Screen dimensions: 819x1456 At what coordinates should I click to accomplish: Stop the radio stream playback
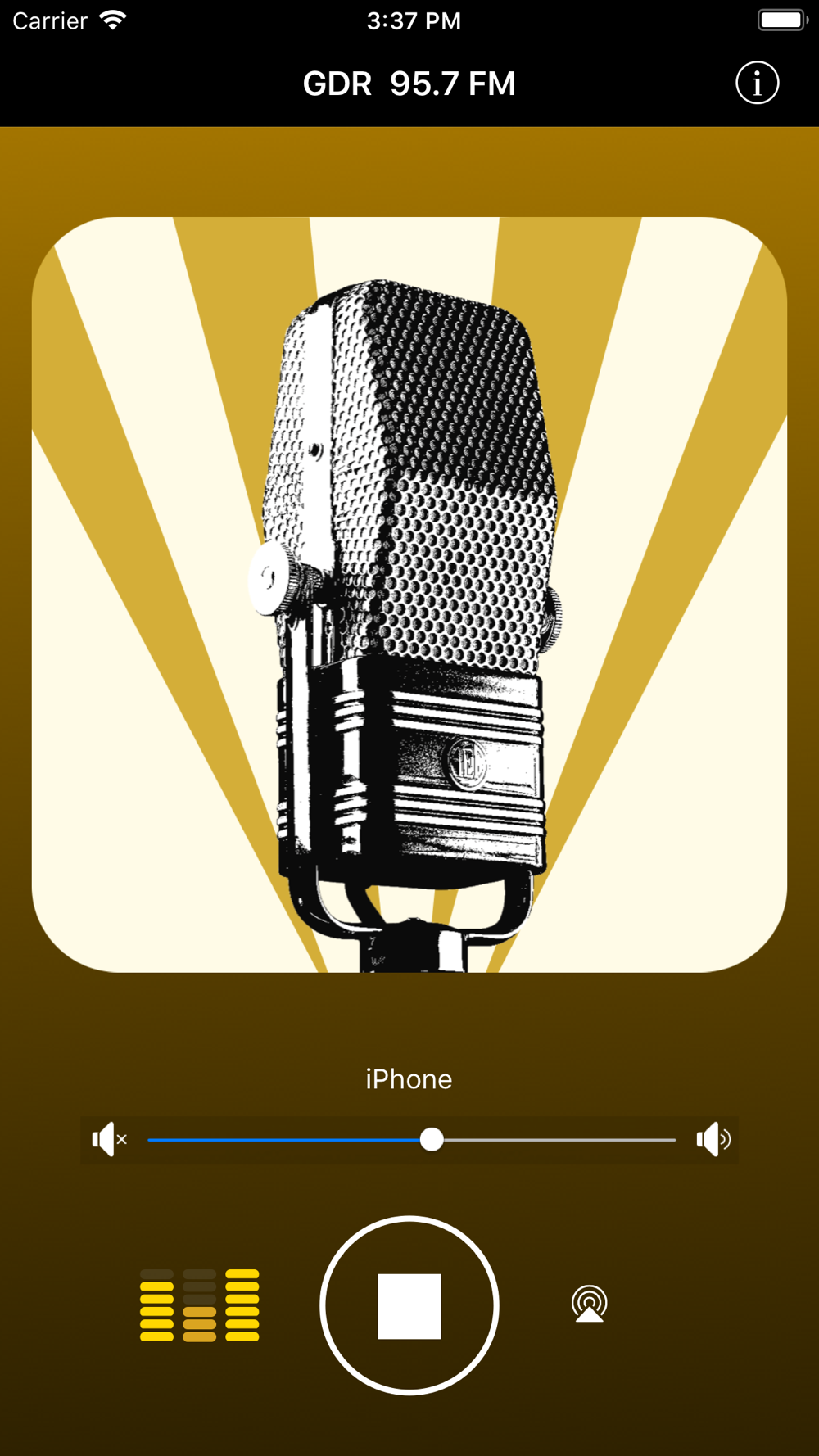point(409,1305)
